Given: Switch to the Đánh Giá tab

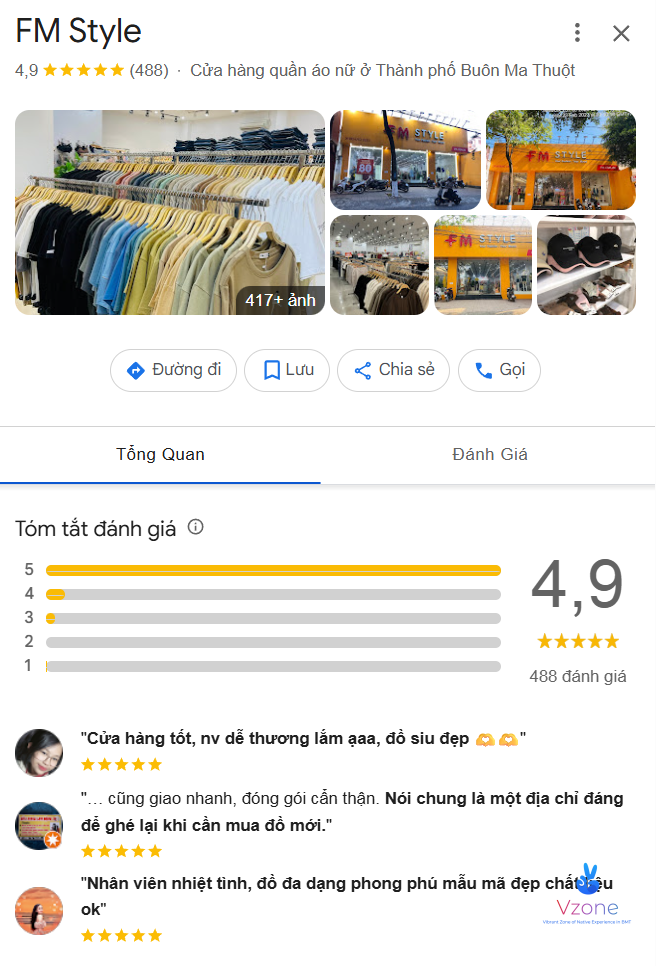Looking at the screenshot, I should (x=489, y=454).
